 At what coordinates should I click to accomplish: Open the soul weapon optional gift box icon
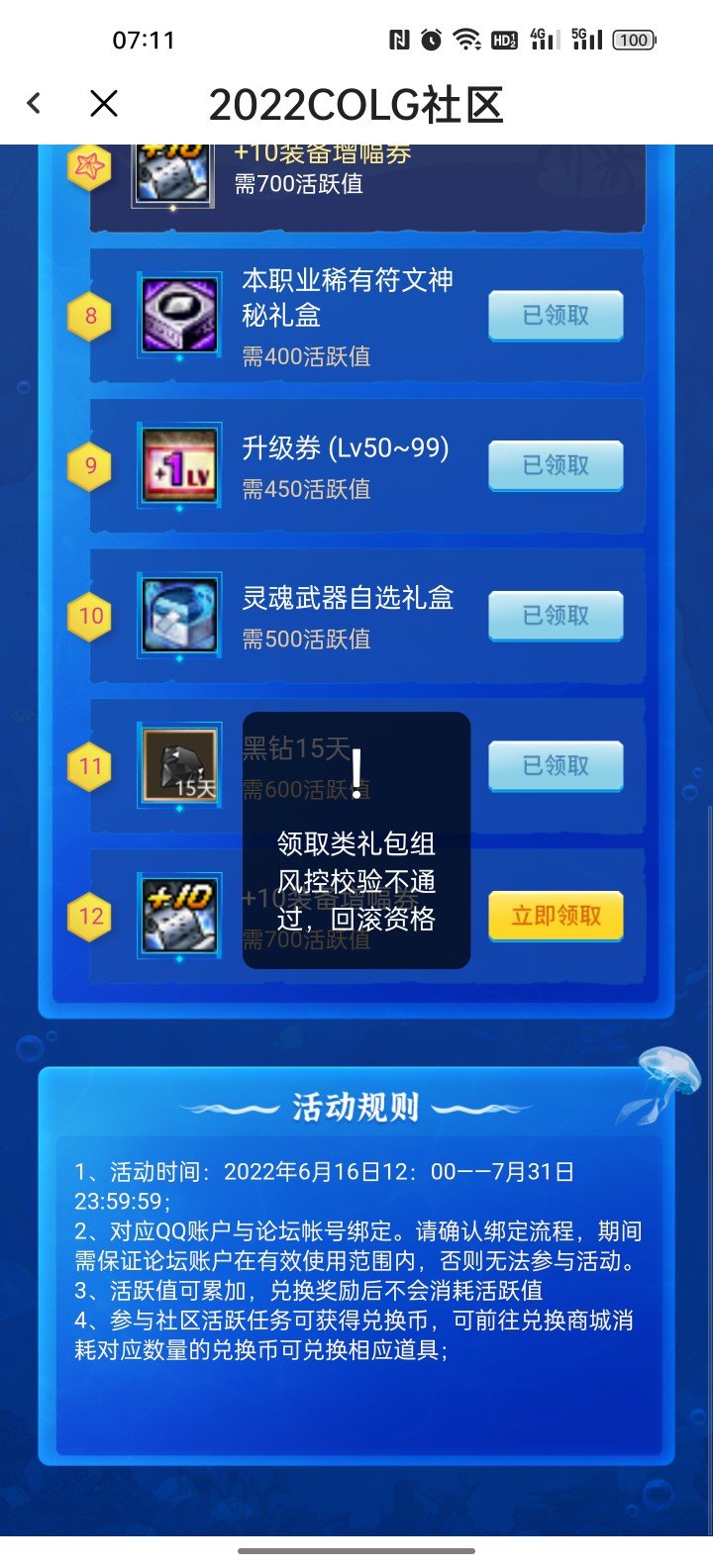point(179,616)
